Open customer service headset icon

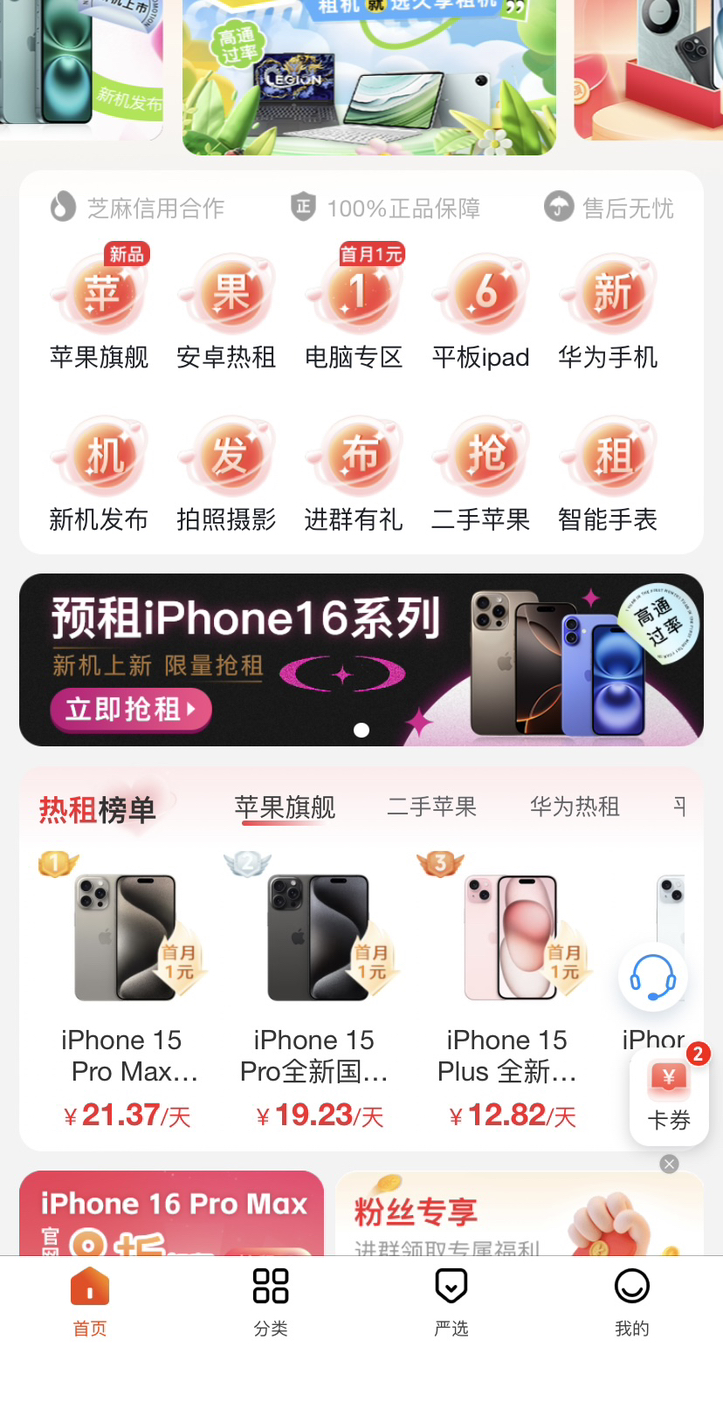click(653, 977)
